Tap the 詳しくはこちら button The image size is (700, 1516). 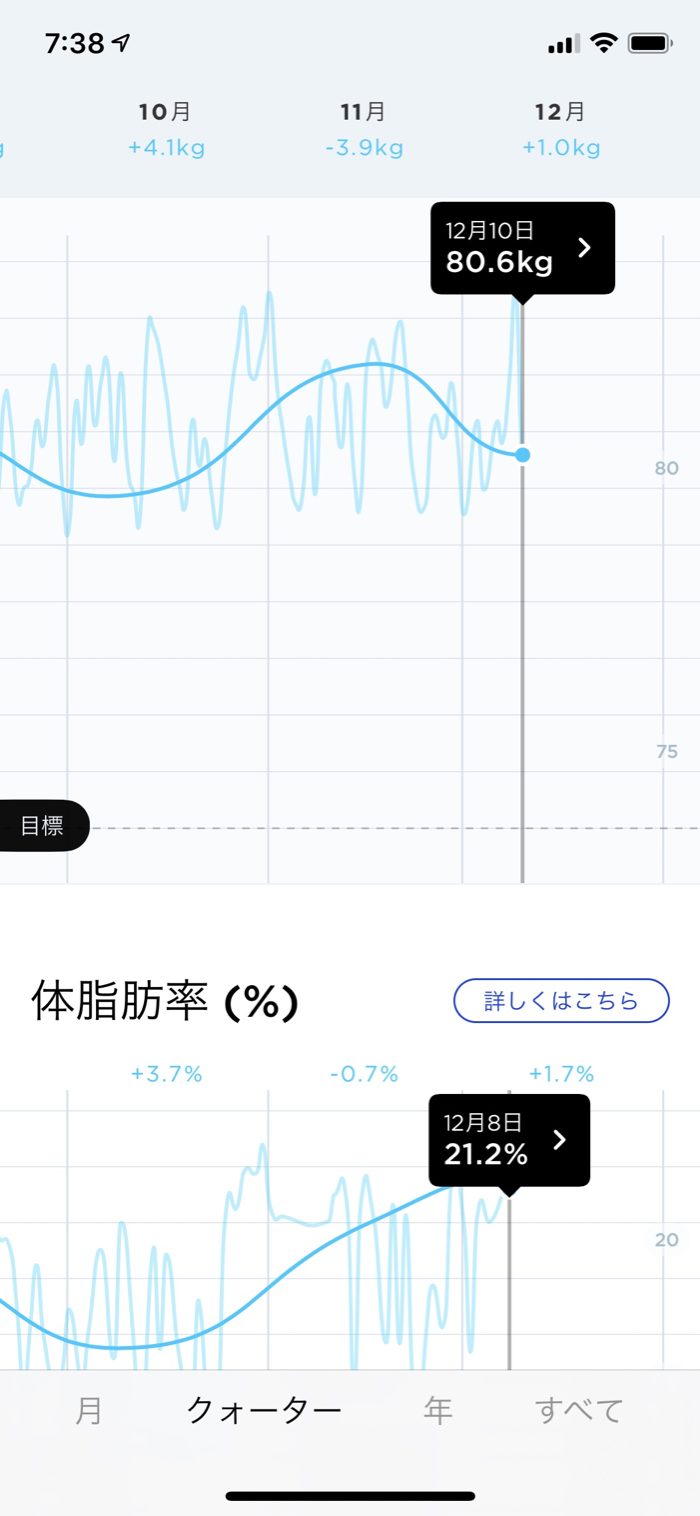pyautogui.click(x=561, y=1001)
